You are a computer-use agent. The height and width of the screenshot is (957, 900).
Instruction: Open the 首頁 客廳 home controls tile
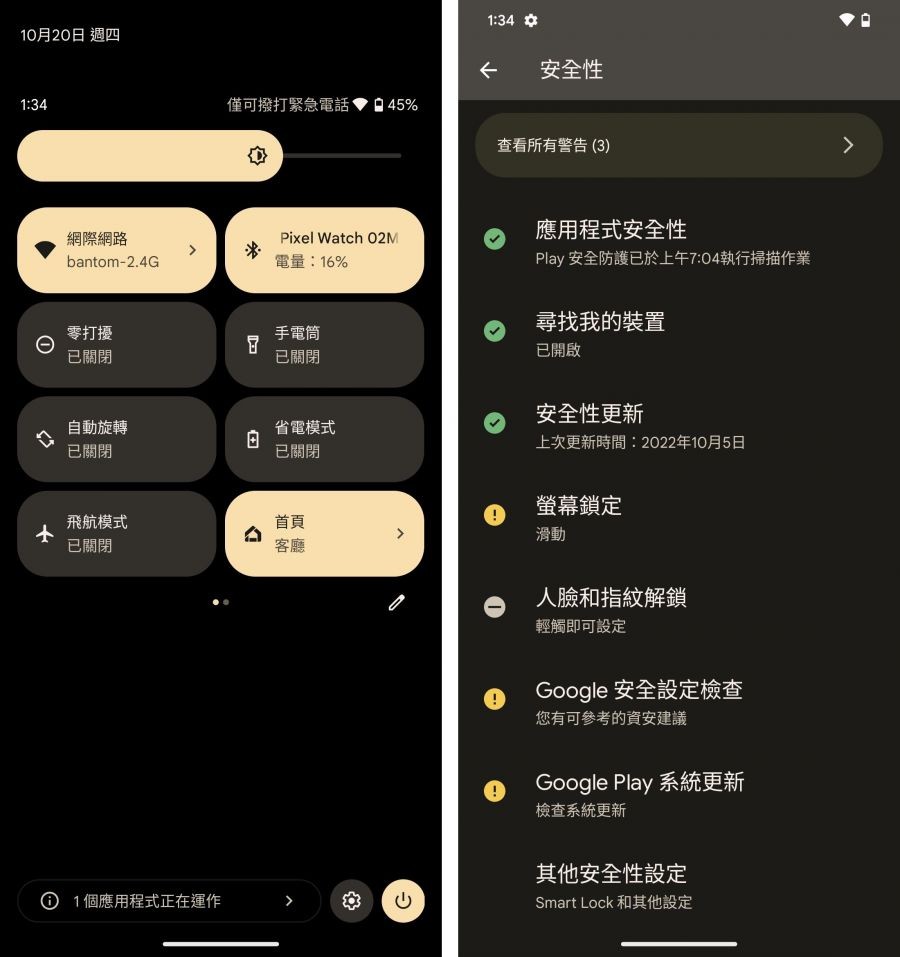pyautogui.click(x=324, y=533)
